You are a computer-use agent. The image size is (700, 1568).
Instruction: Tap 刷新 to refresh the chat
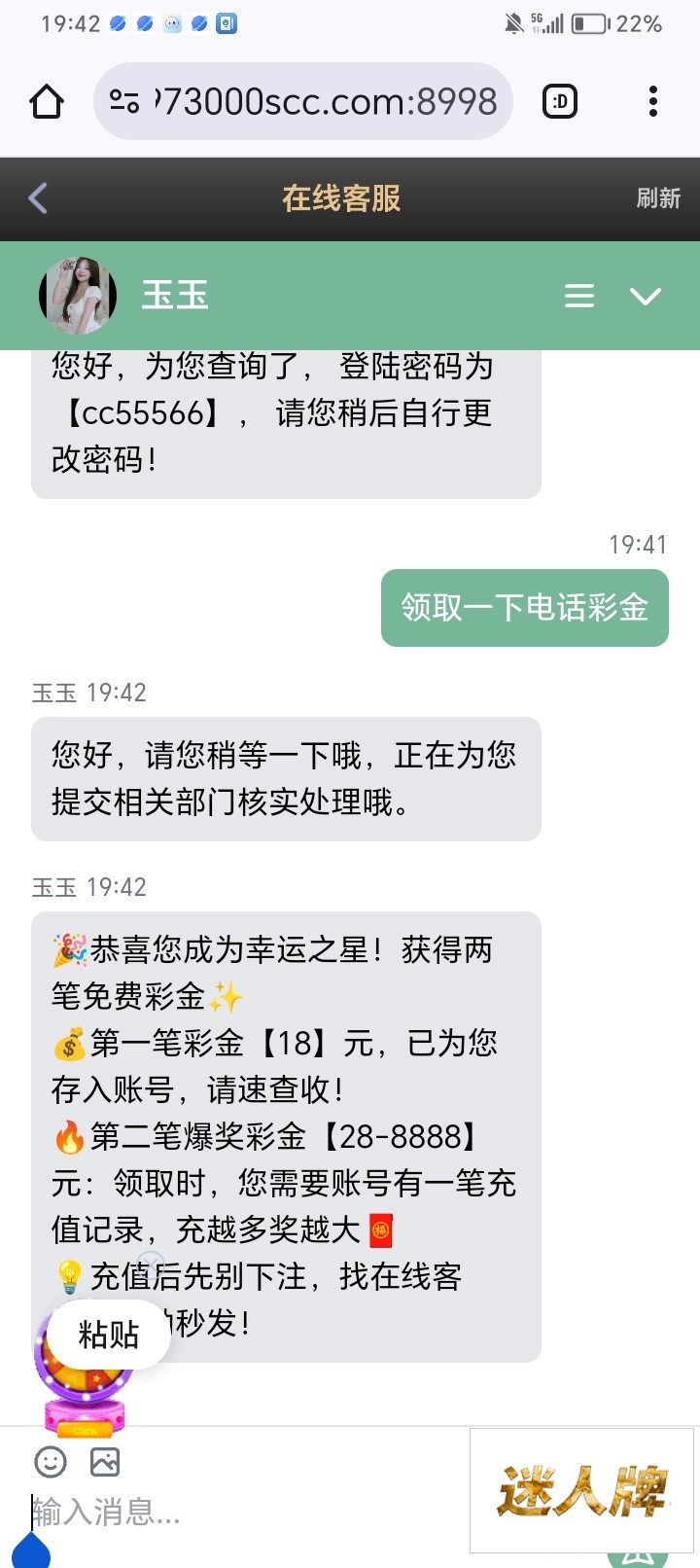pyautogui.click(x=658, y=198)
